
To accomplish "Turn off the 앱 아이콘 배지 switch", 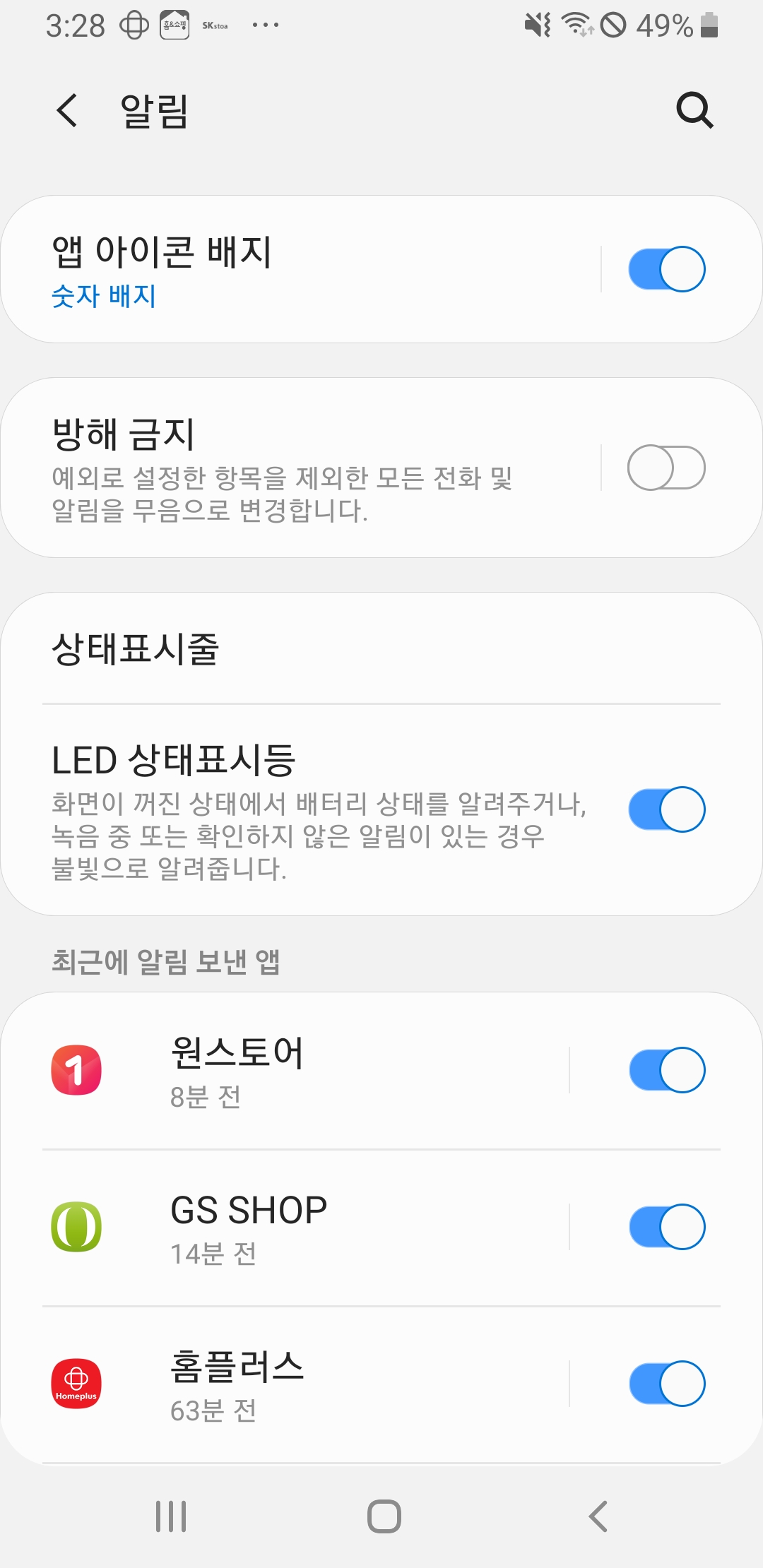I will point(666,269).
